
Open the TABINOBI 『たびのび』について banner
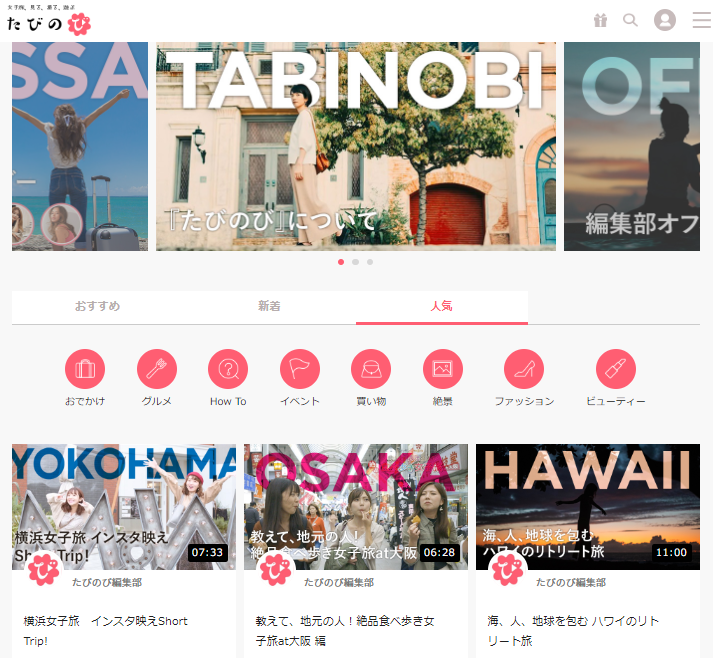tap(355, 146)
